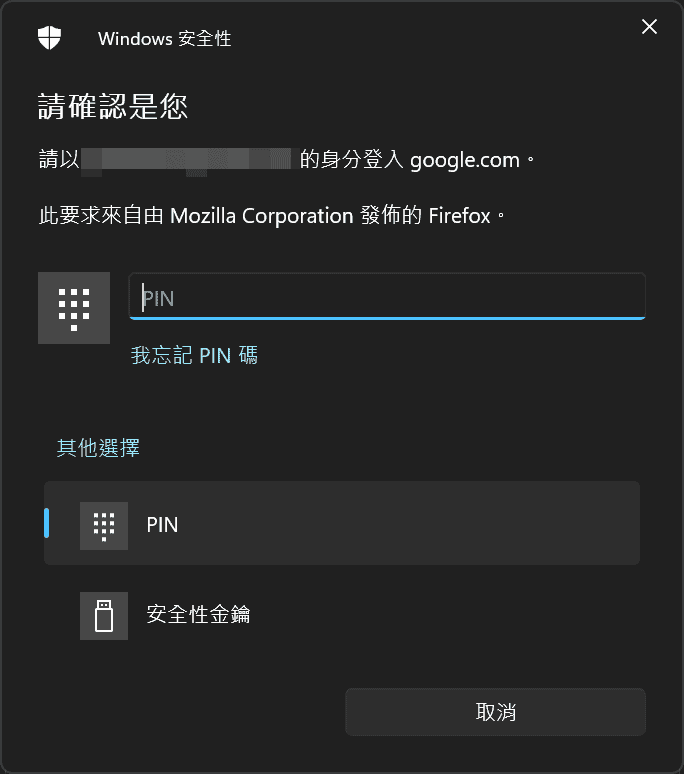
Task: Close the Windows 安全性 dialog
Action: coord(649,28)
